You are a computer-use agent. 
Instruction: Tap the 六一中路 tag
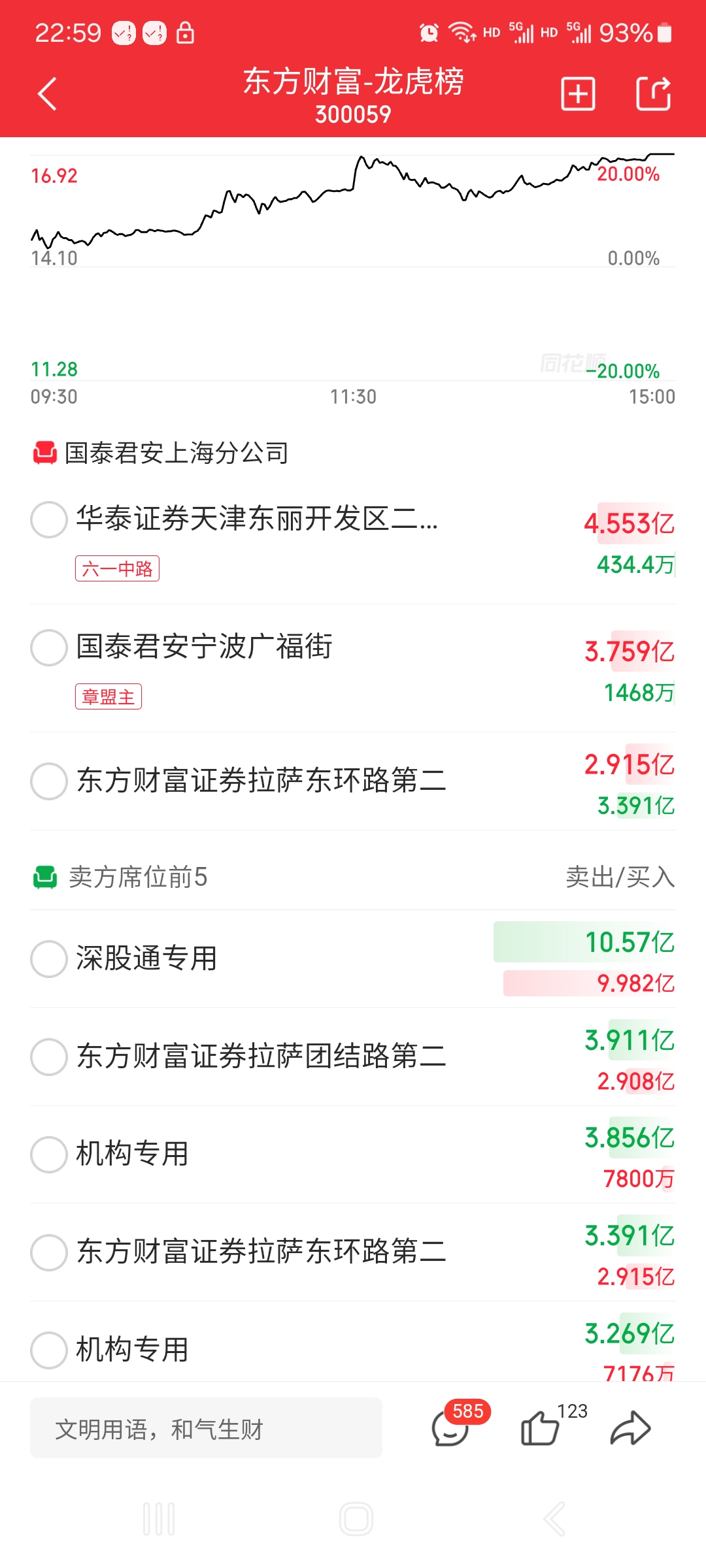click(x=117, y=568)
